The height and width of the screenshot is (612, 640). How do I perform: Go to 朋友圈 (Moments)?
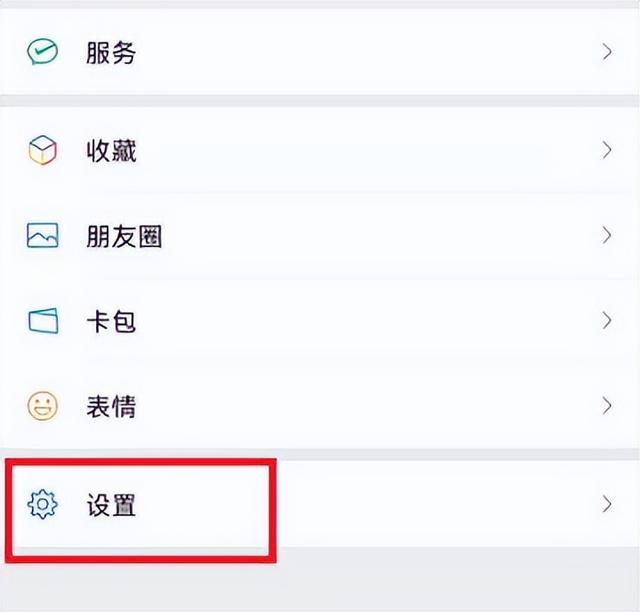[123, 237]
